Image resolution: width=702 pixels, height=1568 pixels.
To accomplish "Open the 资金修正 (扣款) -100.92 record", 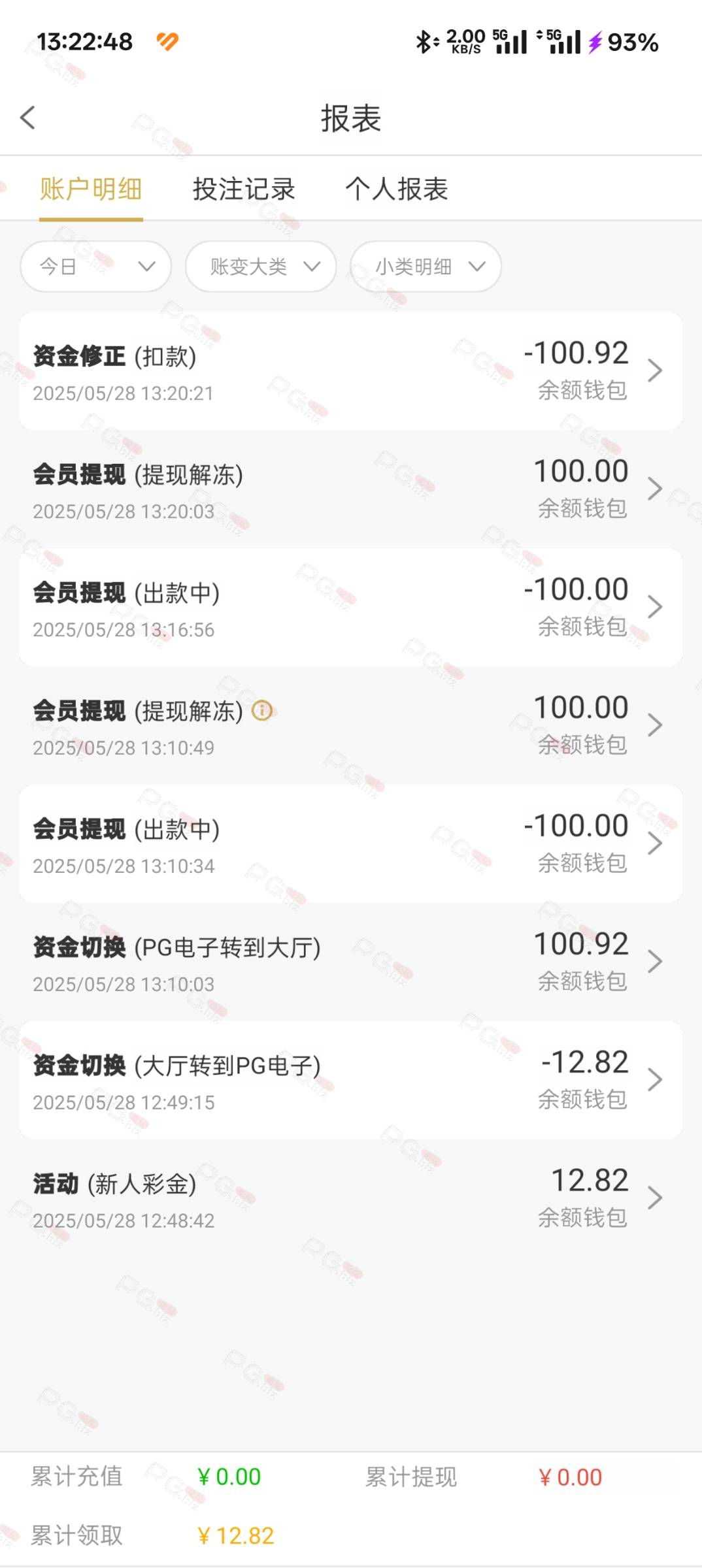I will click(x=351, y=371).
